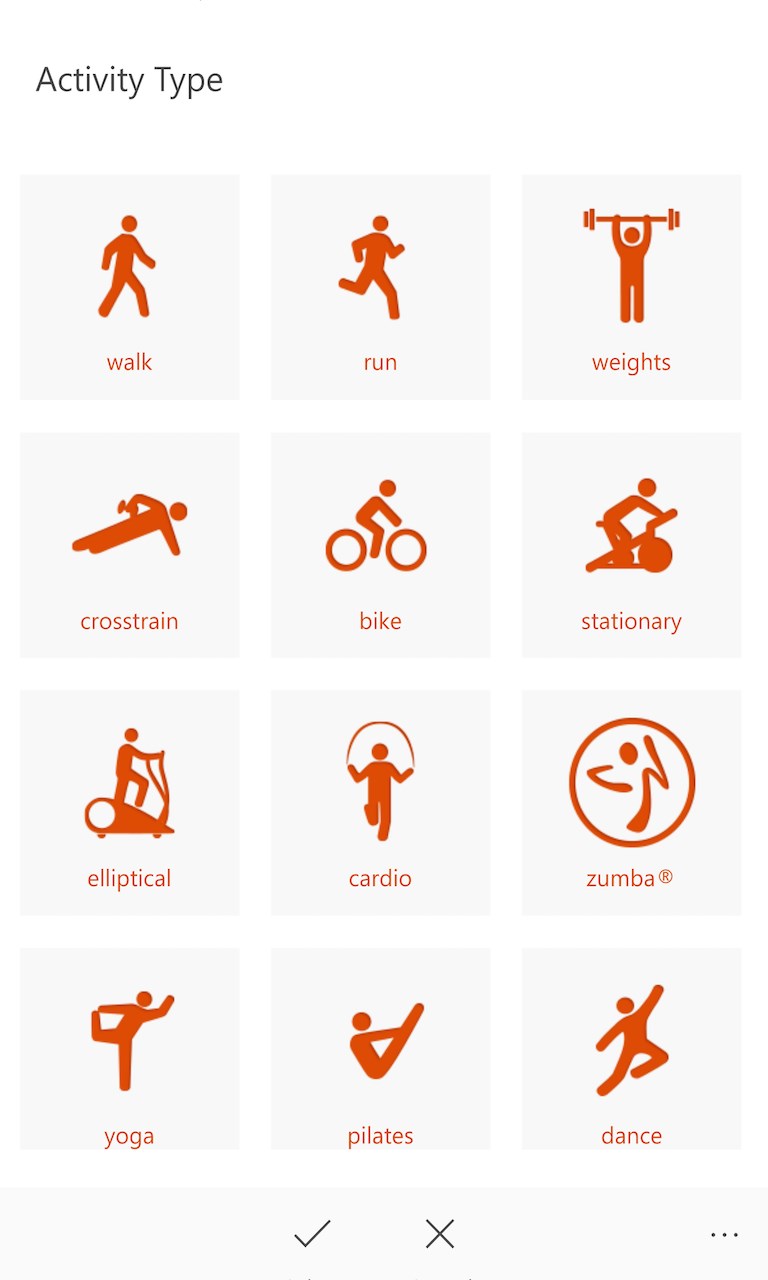Select crosstrain activity
This screenshot has width=768, height=1280.
129,545
